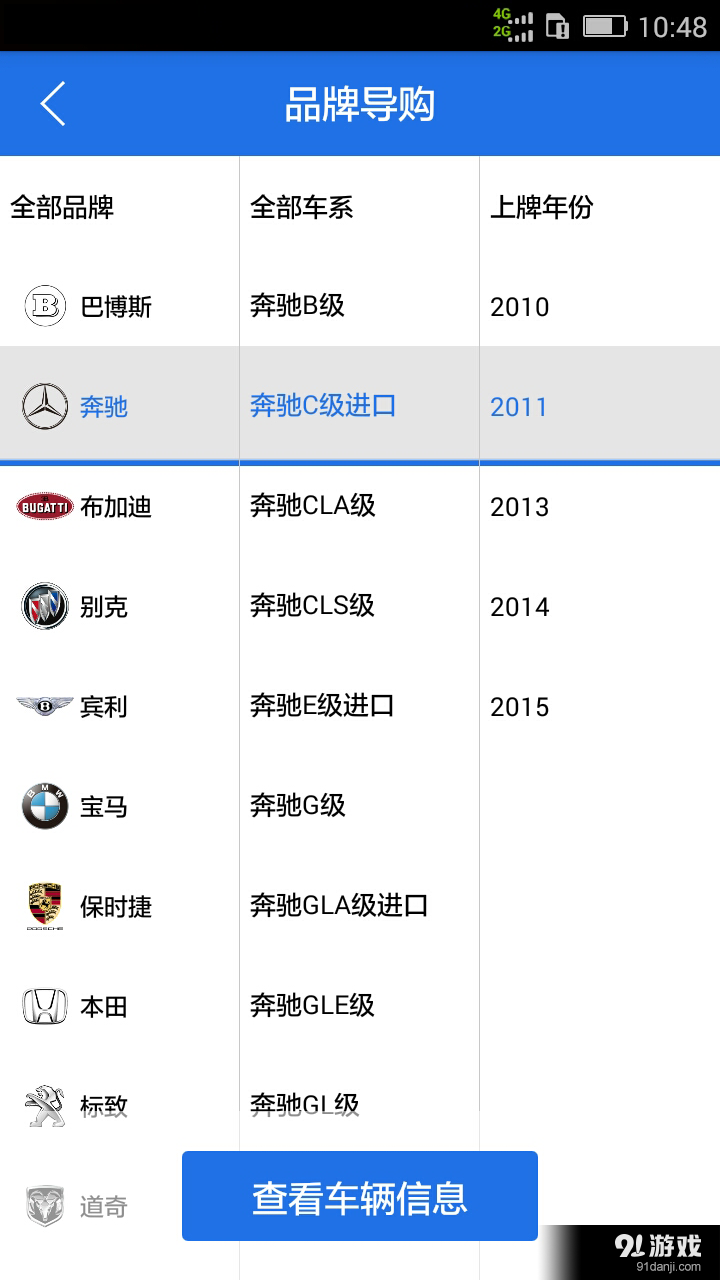Select the Bugatti brand emblem

click(x=44, y=506)
